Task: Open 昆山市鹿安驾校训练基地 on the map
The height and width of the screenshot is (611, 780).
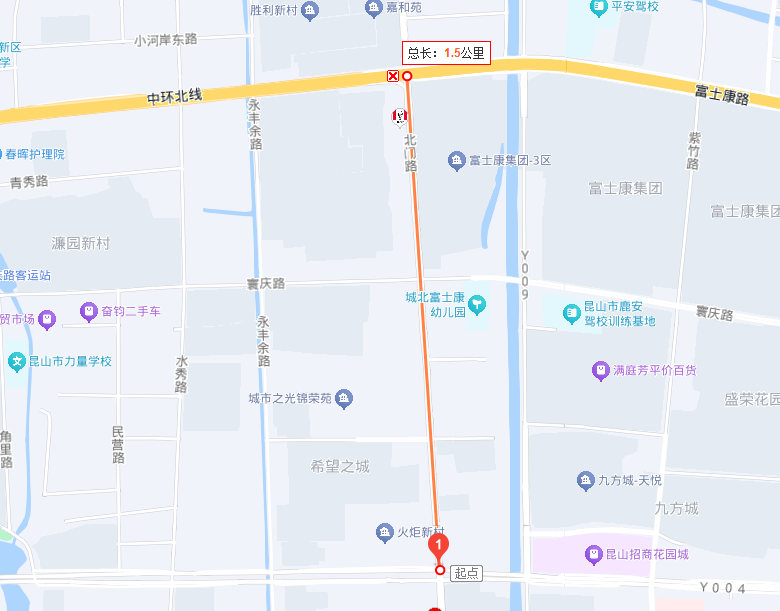Action: 571,313
